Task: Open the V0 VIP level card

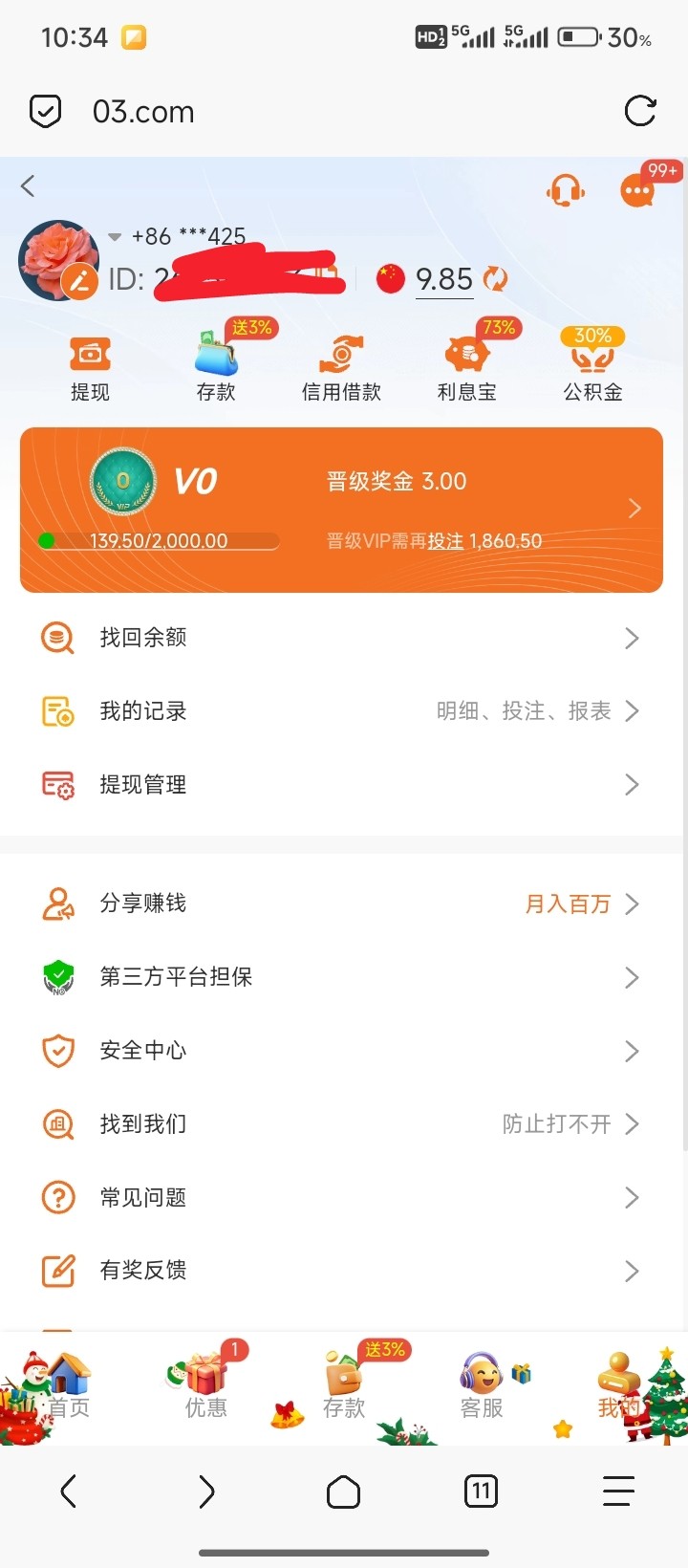Action: 341,510
